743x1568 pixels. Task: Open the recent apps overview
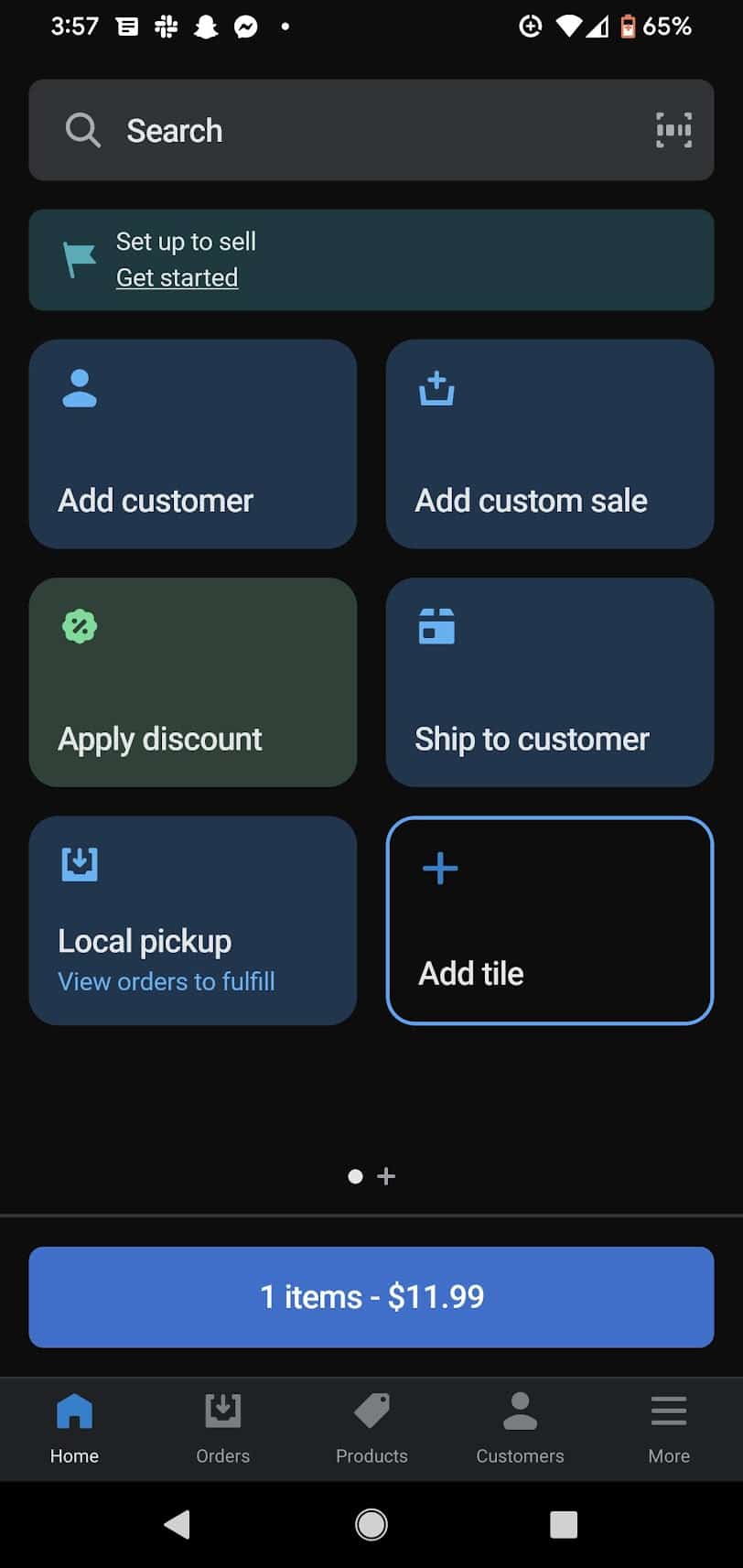click(x=564, y=1524)
